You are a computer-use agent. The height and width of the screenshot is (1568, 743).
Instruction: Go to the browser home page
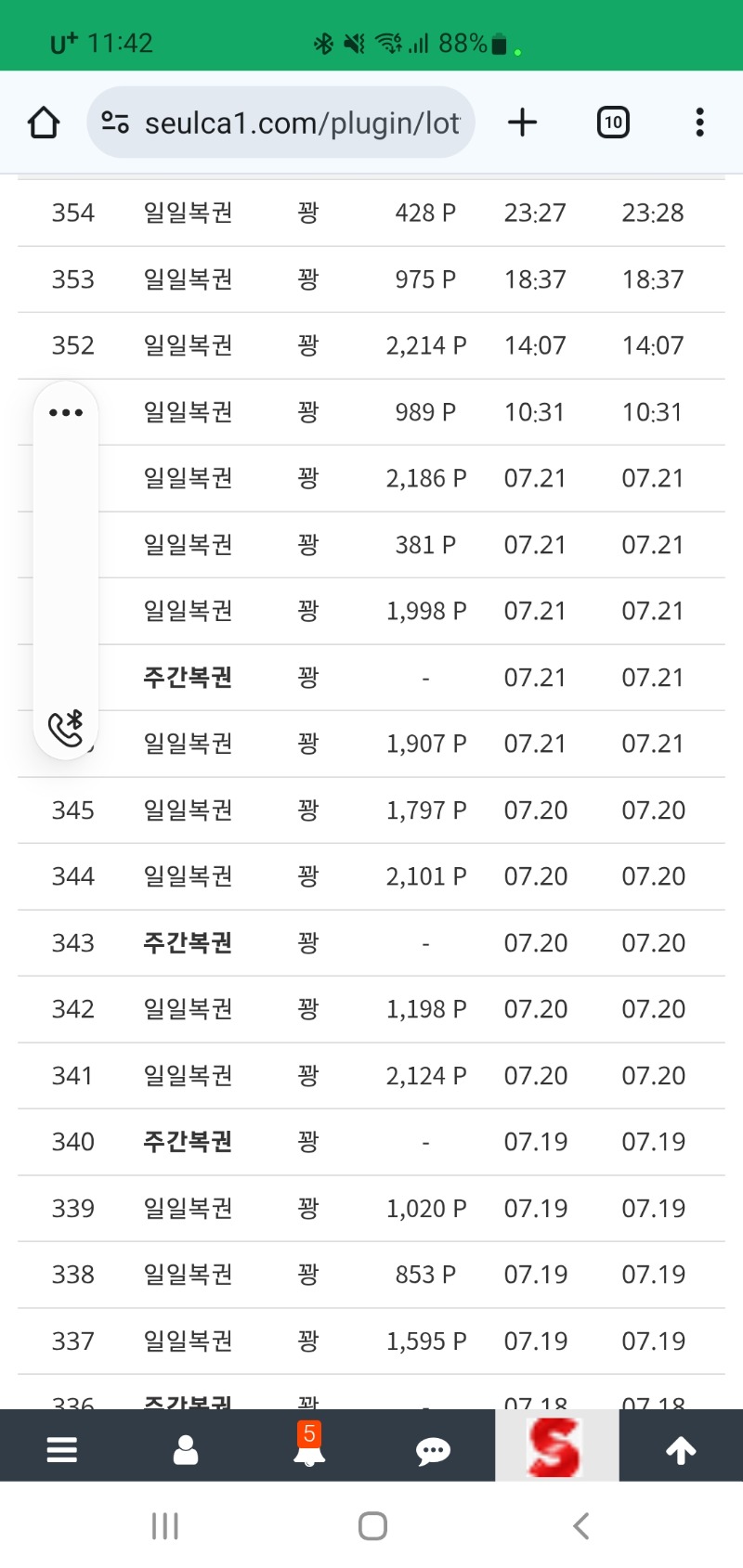tap(44, 123)
